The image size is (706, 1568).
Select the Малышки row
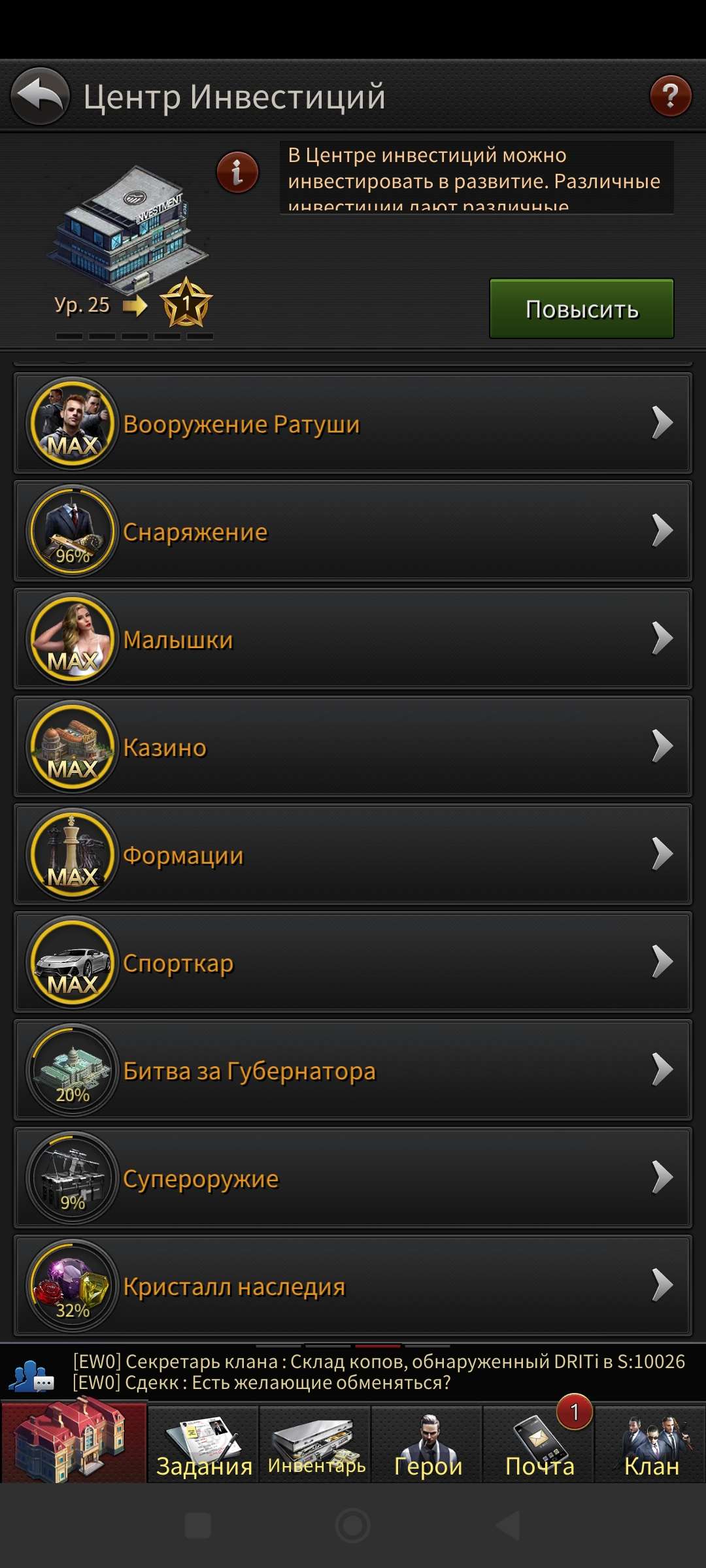pyautogui.click(x=353, y=639)
